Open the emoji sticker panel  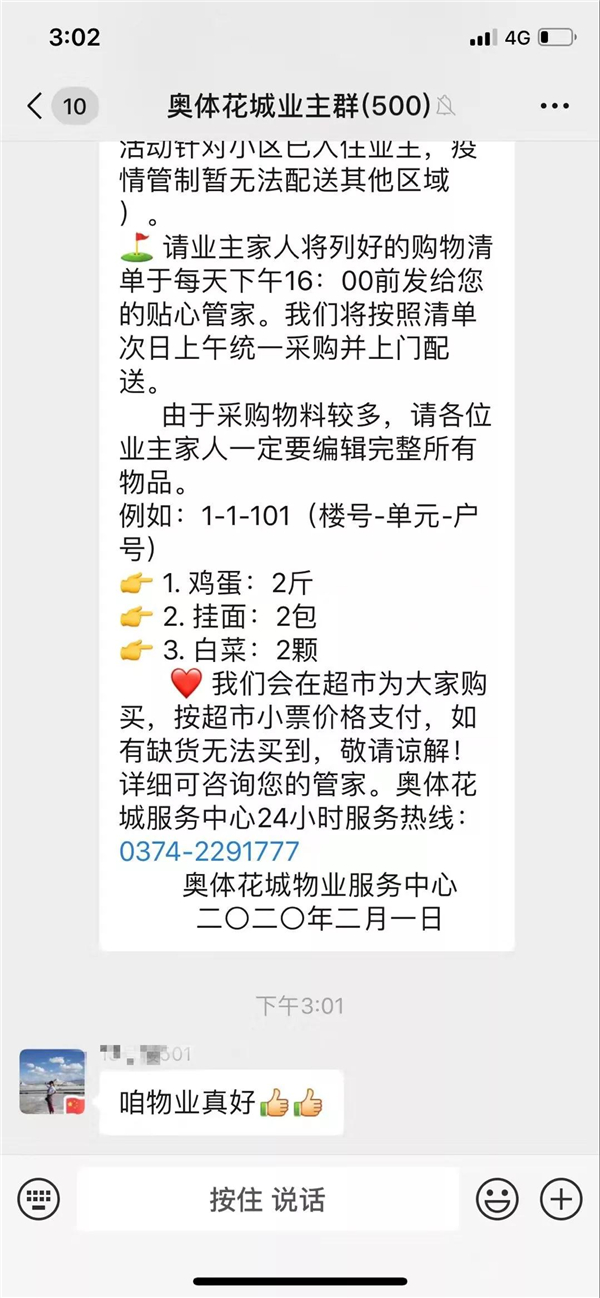497,1198
